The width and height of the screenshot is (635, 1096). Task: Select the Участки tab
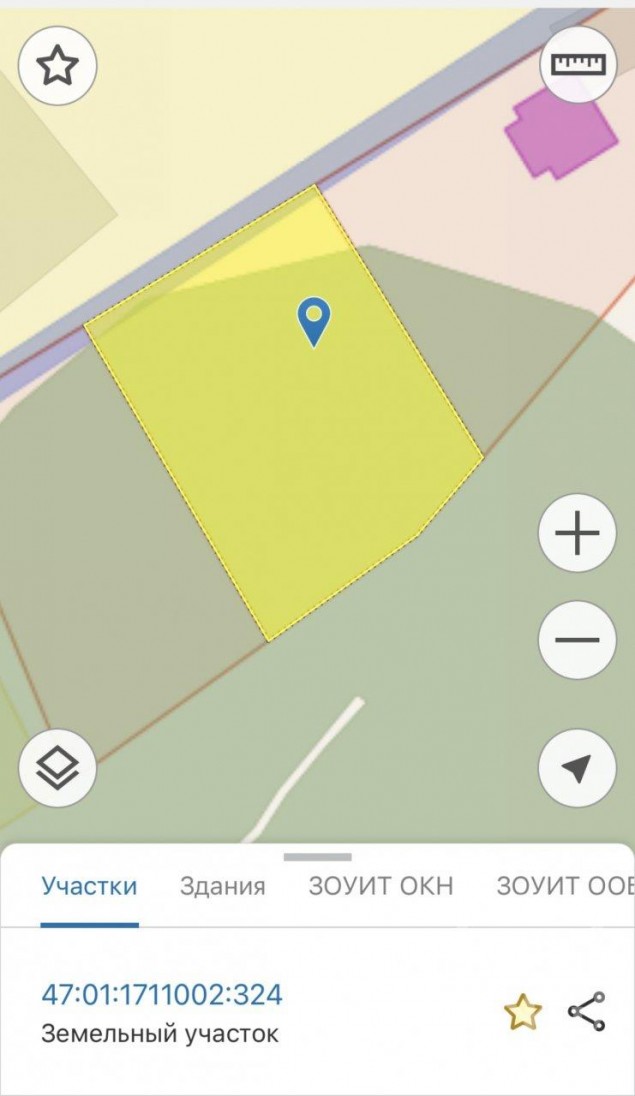pos(89,886)
